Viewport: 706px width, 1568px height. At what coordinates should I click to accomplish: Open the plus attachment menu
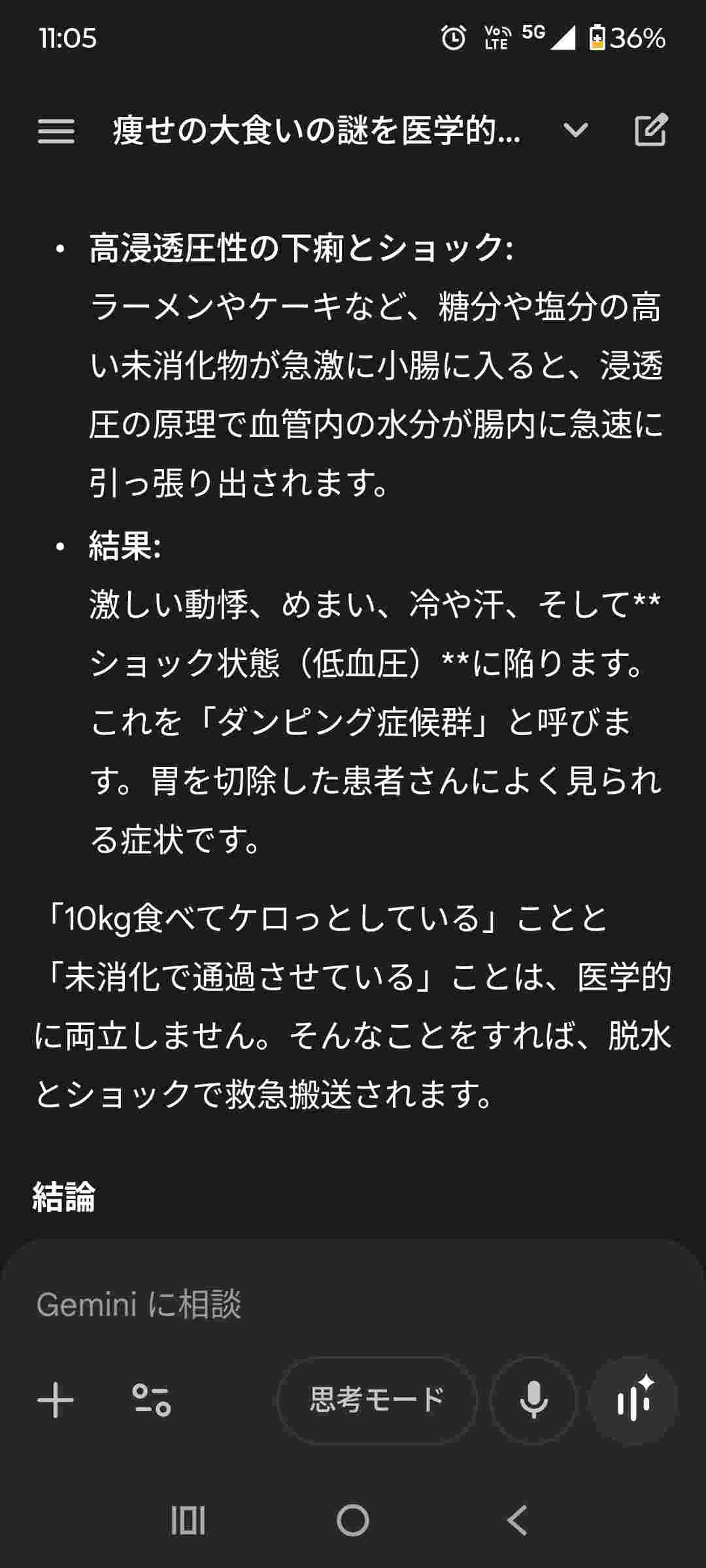(56, 1399)
